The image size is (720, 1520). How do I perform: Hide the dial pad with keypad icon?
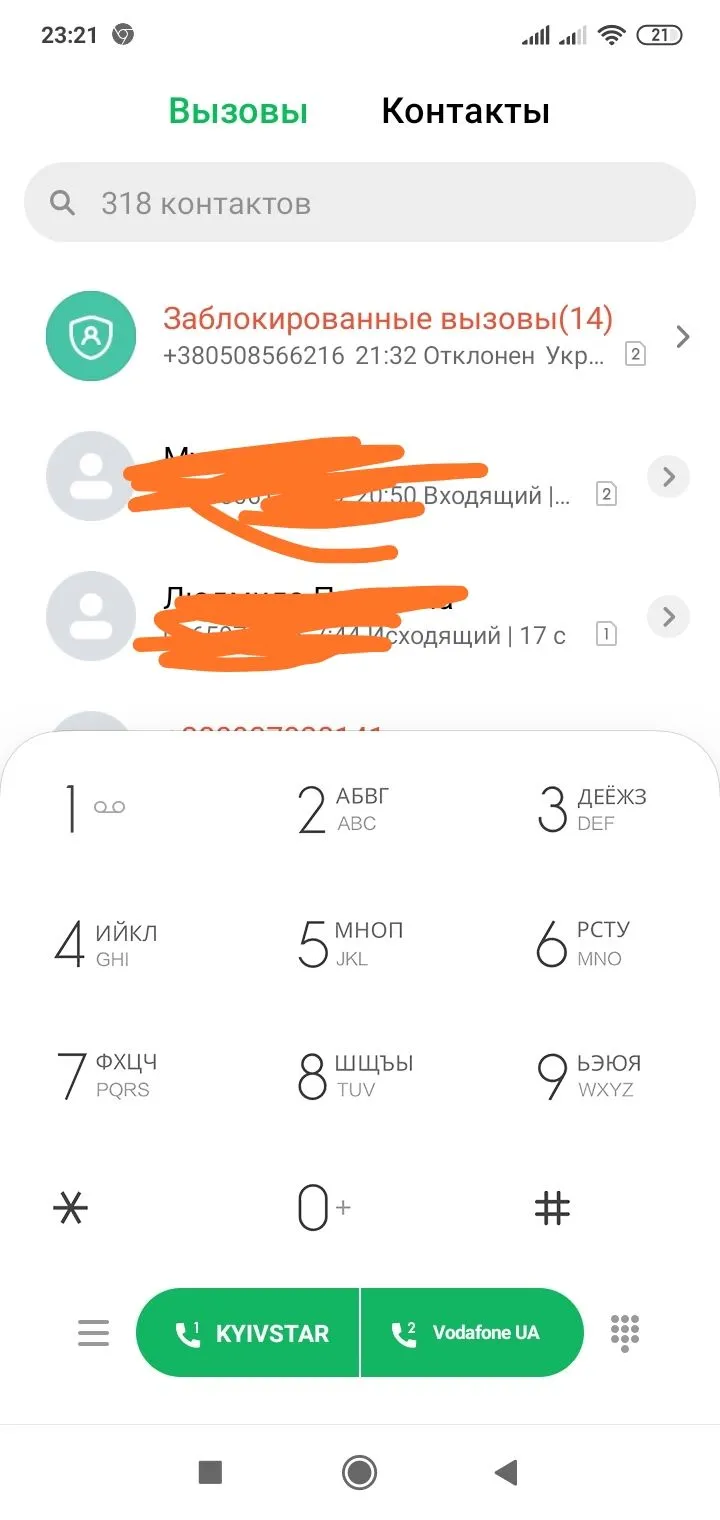[625, 1333]
